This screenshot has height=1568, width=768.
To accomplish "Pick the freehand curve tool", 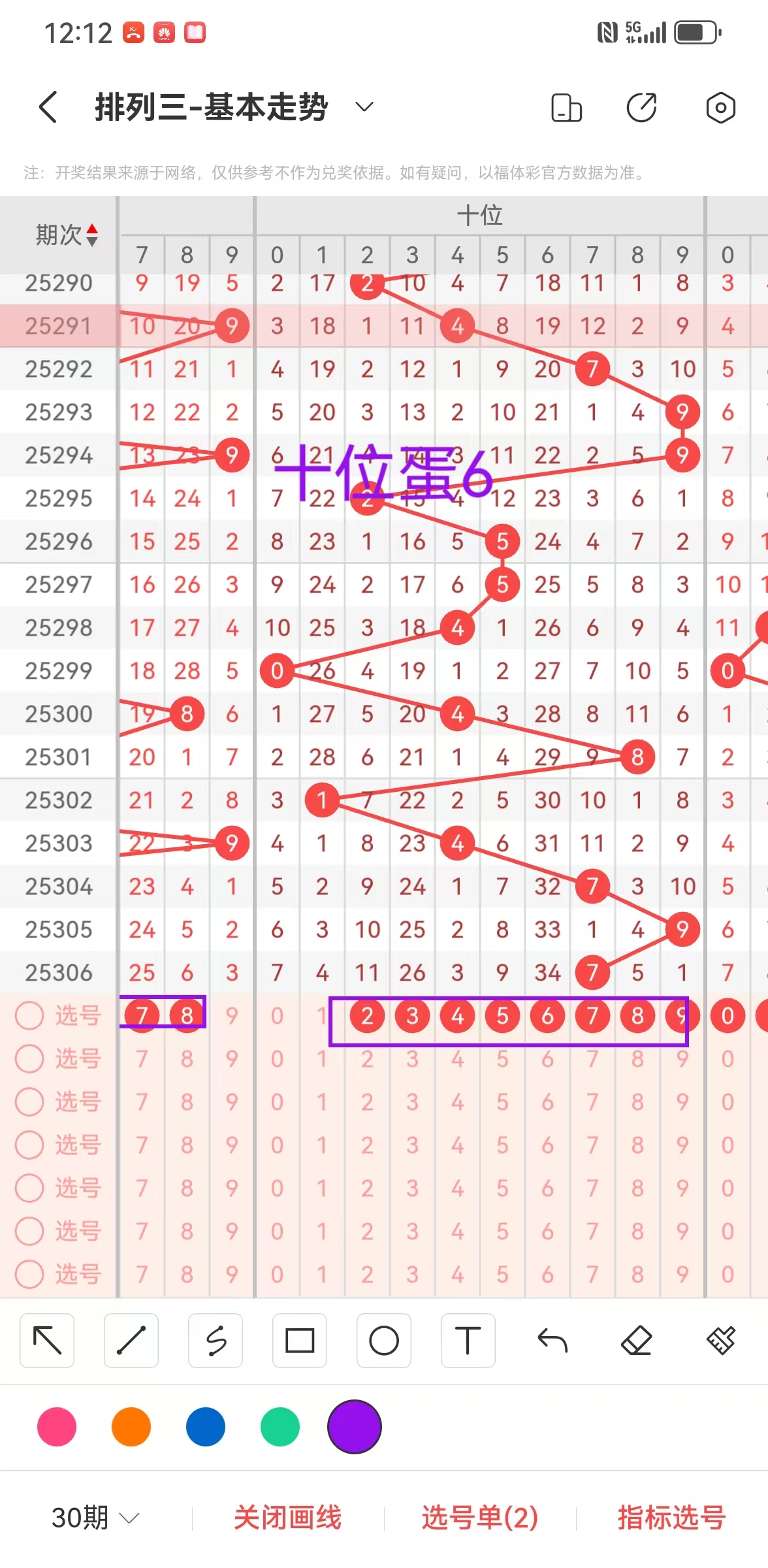I will coord(216,1341).
